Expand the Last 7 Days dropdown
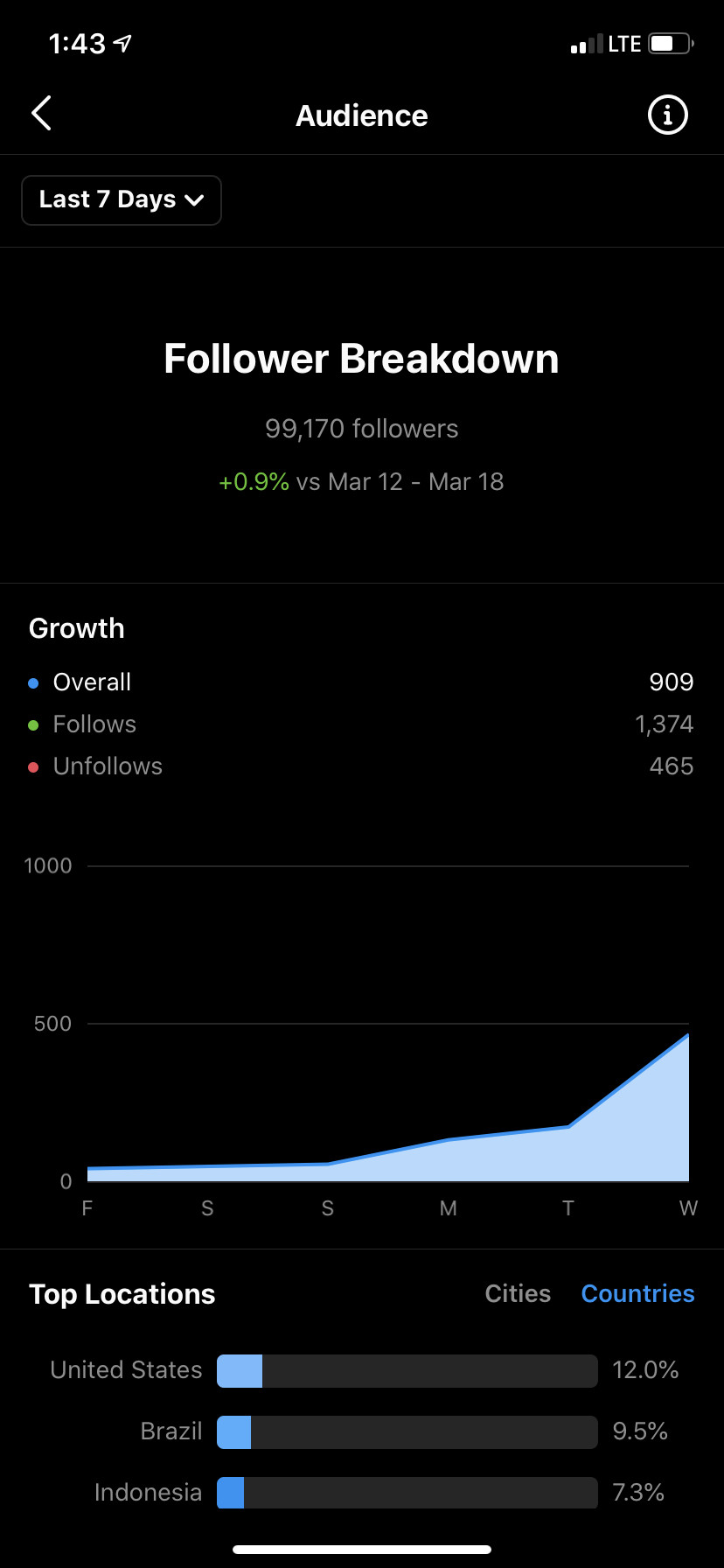The width and height of the screenshot is (724, 1568). tap(122, 200)
